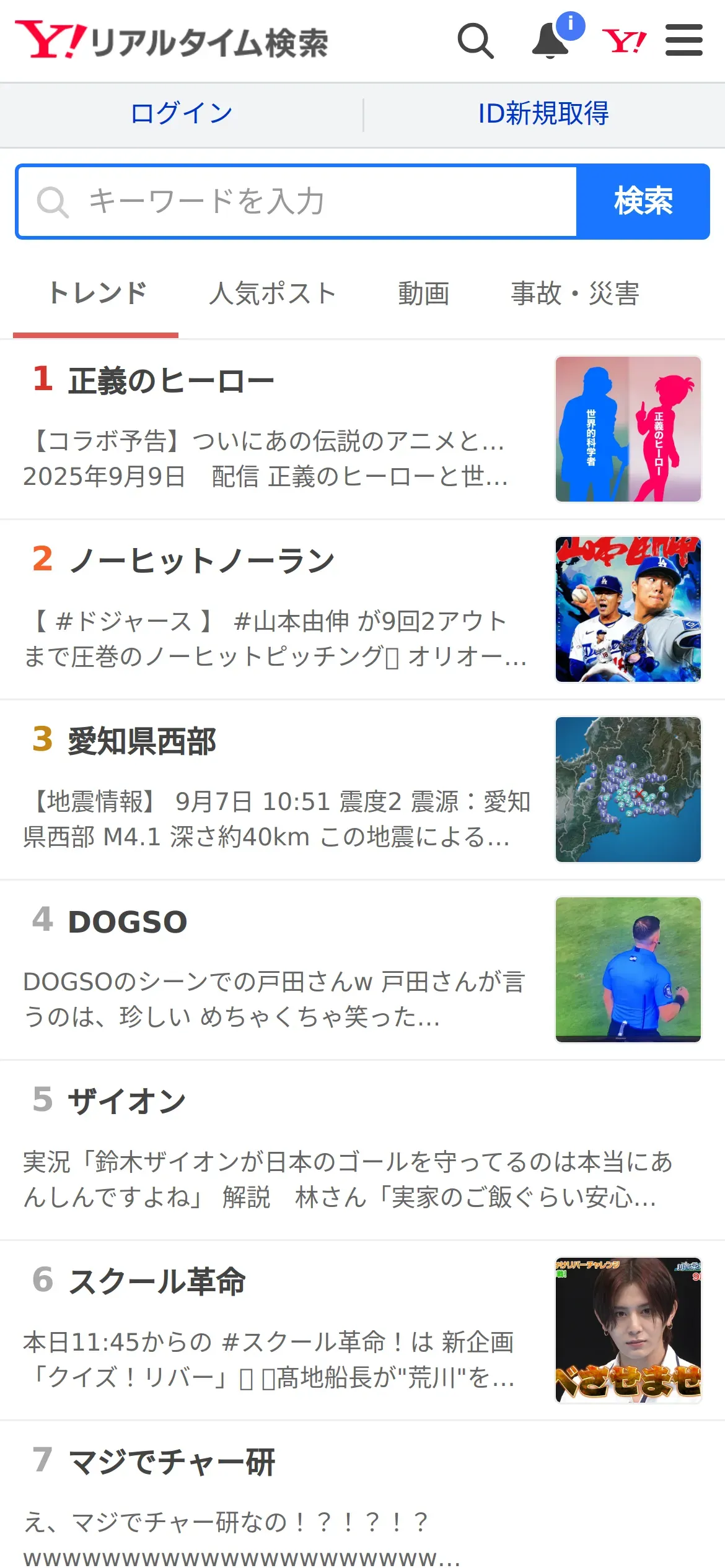Open trend 2 ノーヒットノーラン
Screen dimensions: 725x1568
201,561
